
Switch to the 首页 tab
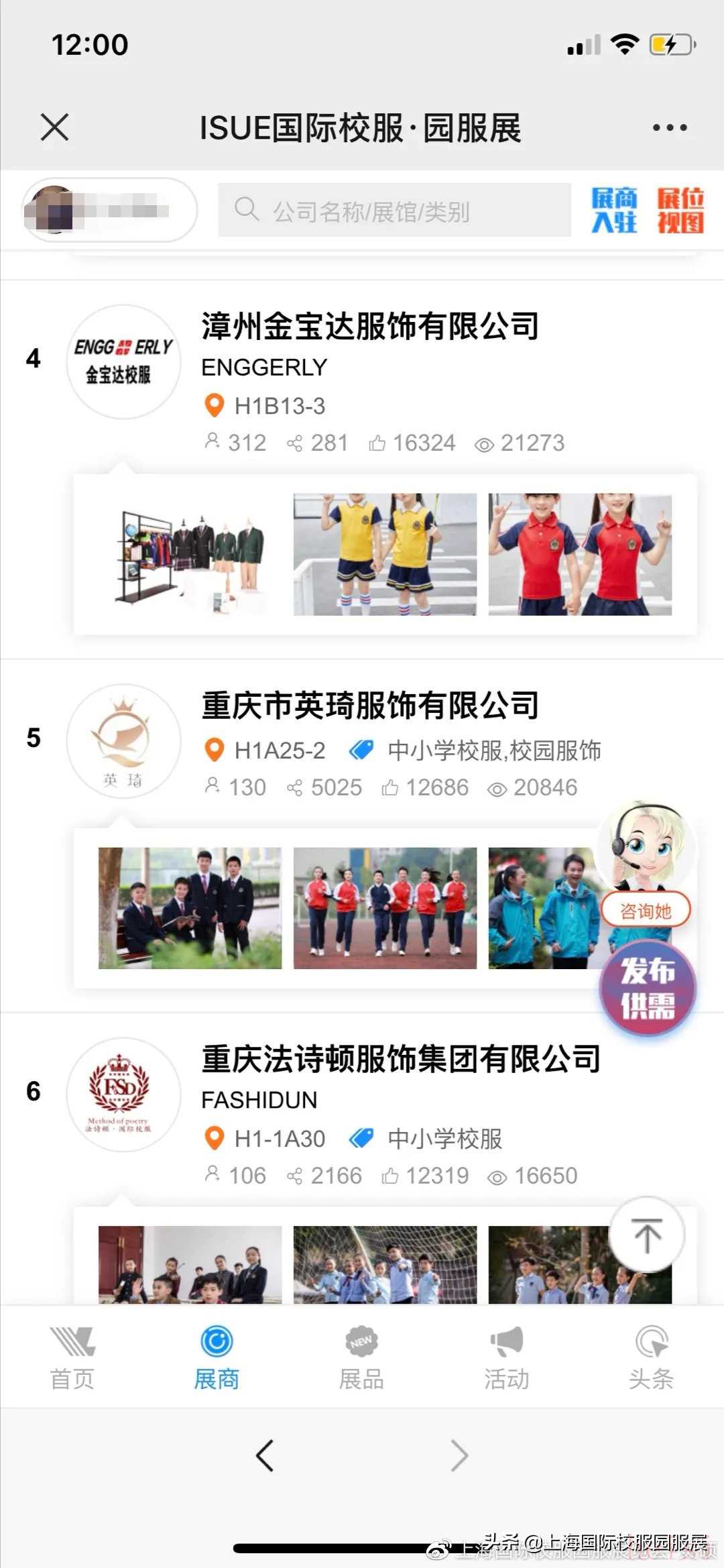(x=72, y=1358)
